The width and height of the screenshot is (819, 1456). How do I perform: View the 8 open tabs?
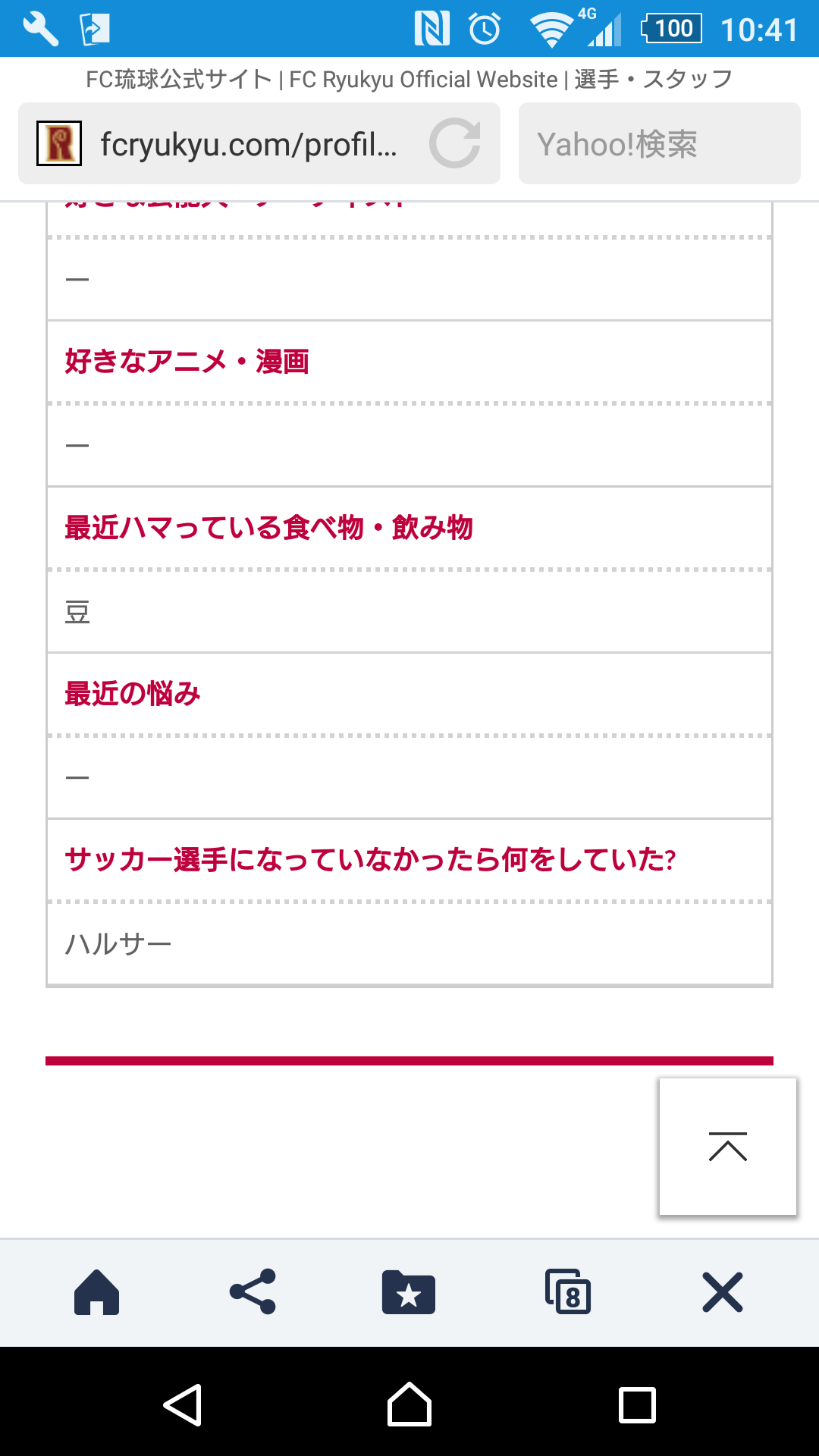[568, 1292]
